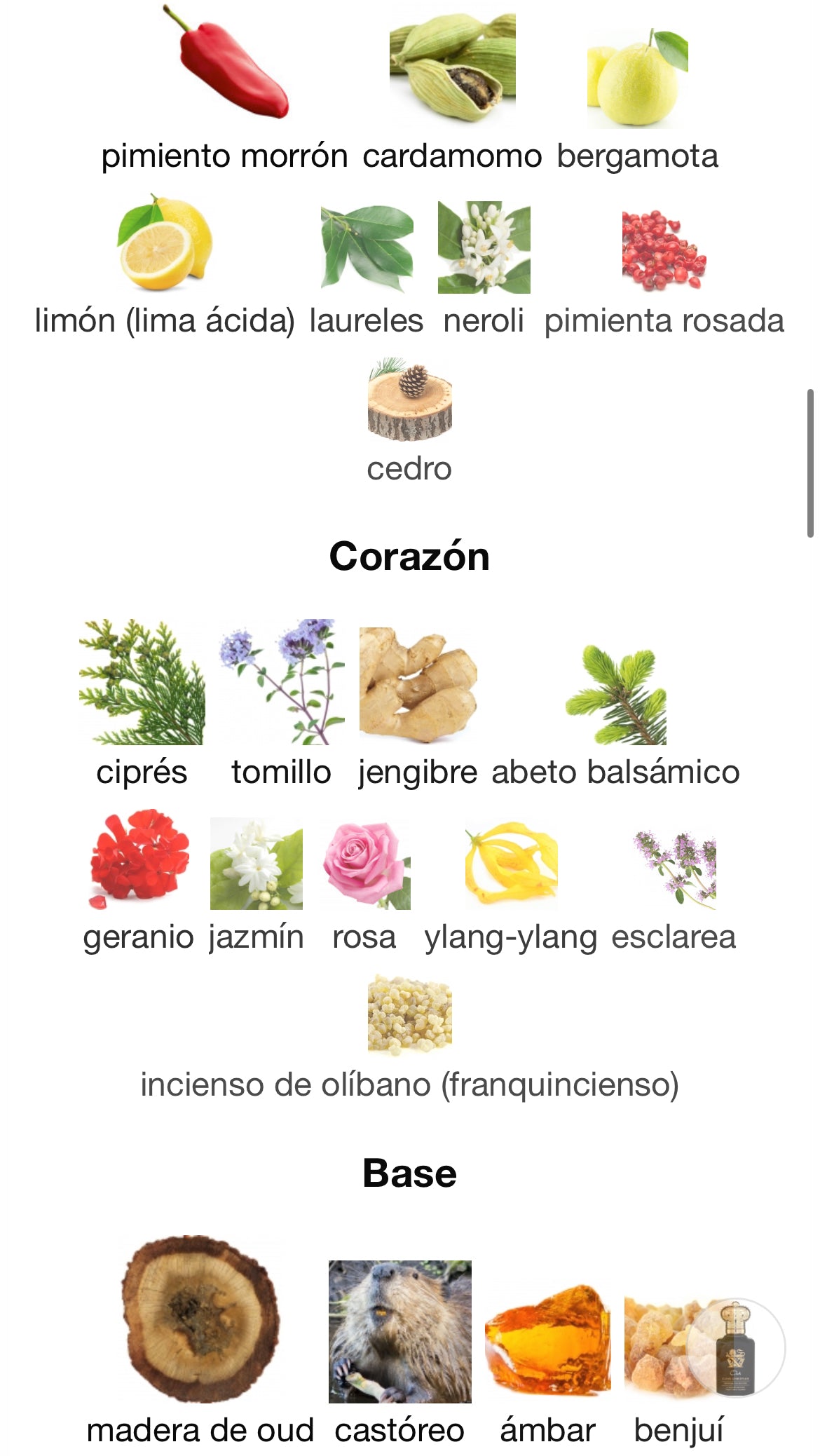
Task: Open the cardamomo note page
Action: point(452,67)
